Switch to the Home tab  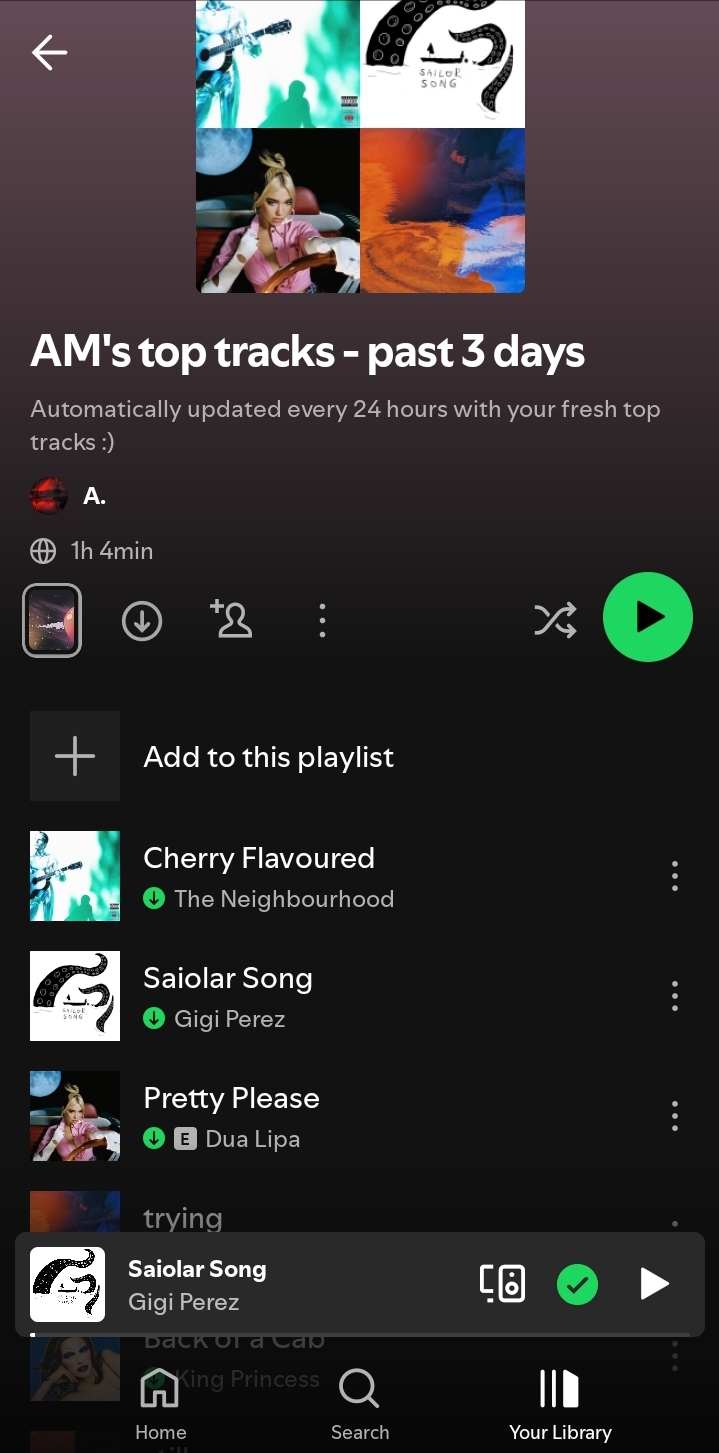click(x=160, y=1405)
